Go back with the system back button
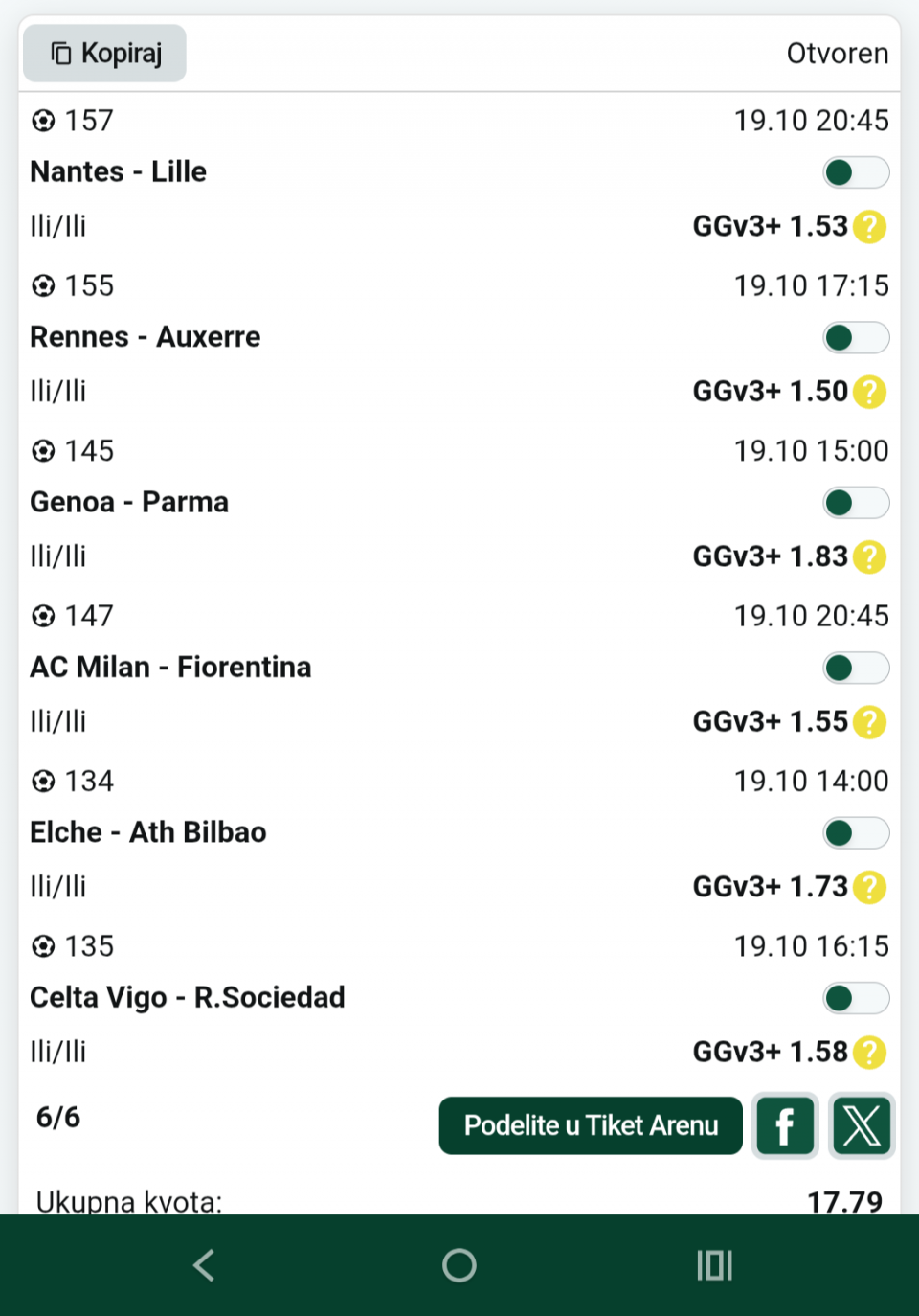This screenshot has width=919, height=1316. tap(204, 1265)
